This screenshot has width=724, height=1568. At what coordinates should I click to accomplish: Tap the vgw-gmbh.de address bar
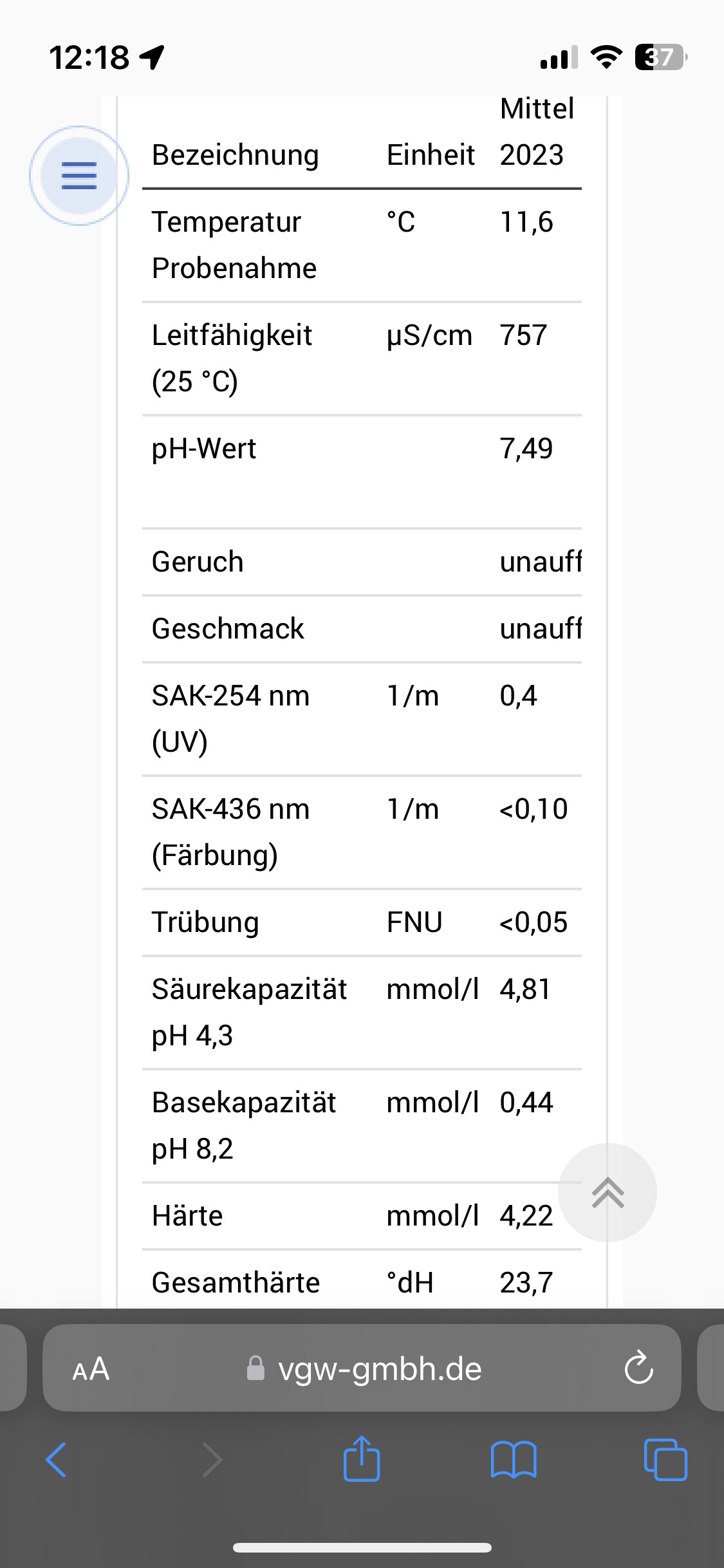[x=362, y=1368]
